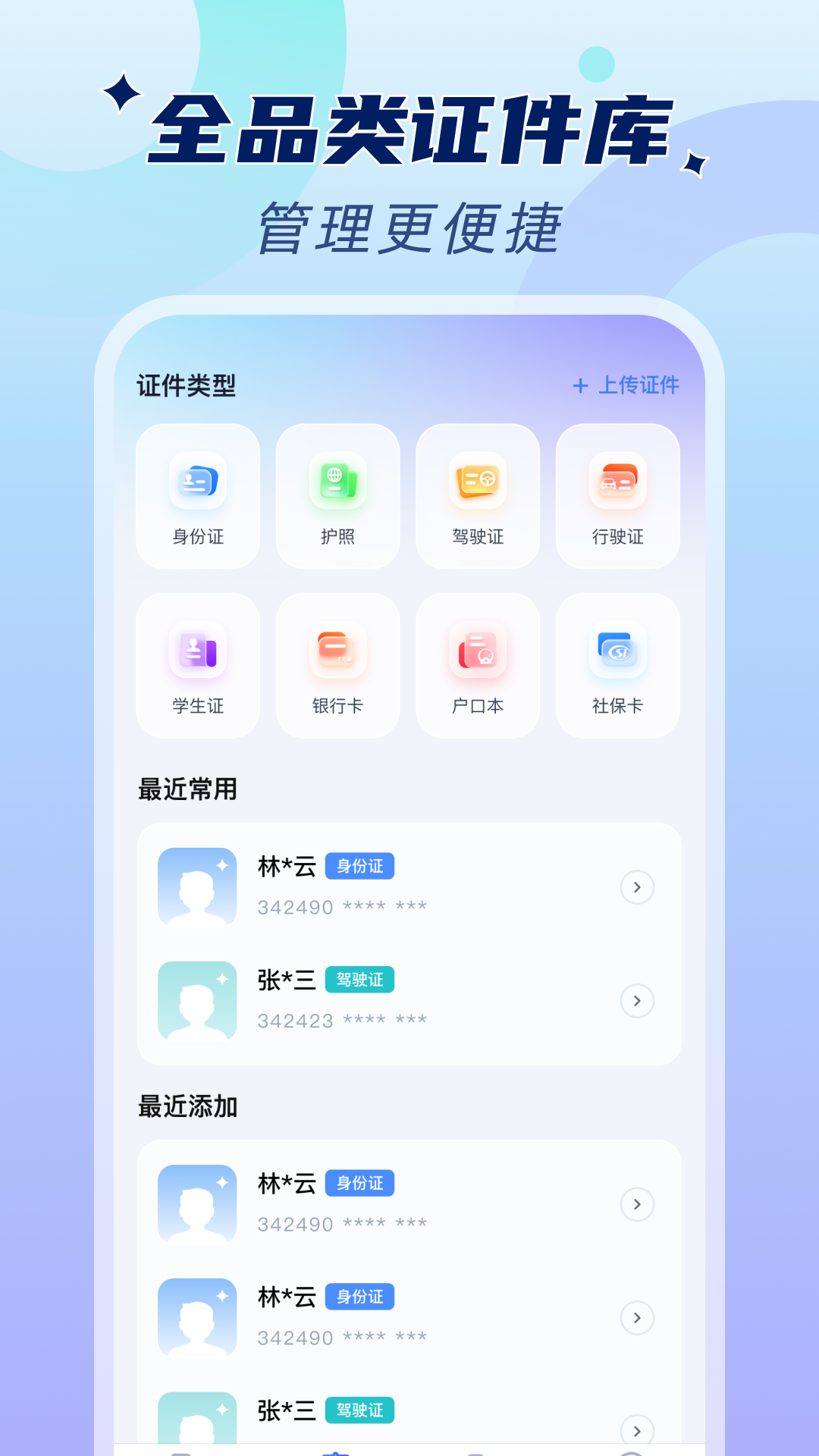Viewport: 819px width, 1456px height.
Task: Tap 林*云's avatar thumbnail in 最近常用
Action: click(x=196, y=887)
